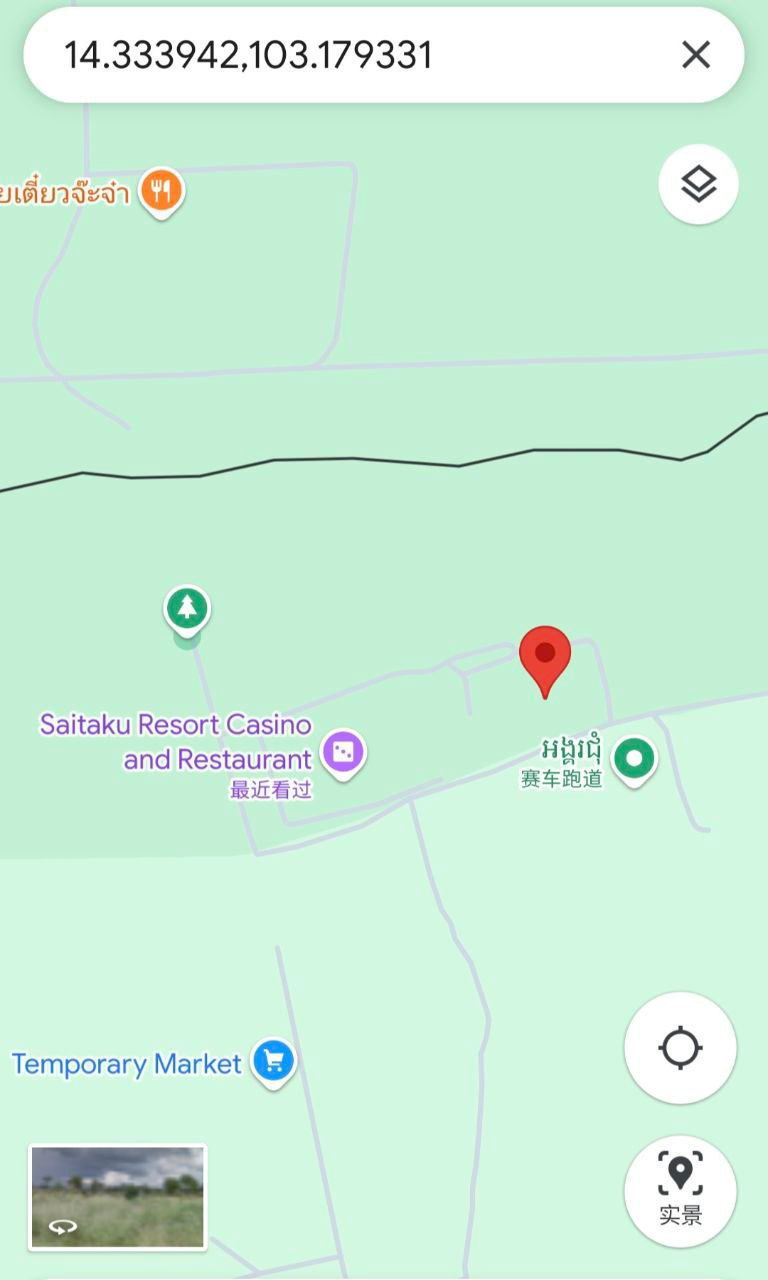Screen dimensions: 768x1280
Task: Tap the red dropped pin
Action: tap(545, 657)
